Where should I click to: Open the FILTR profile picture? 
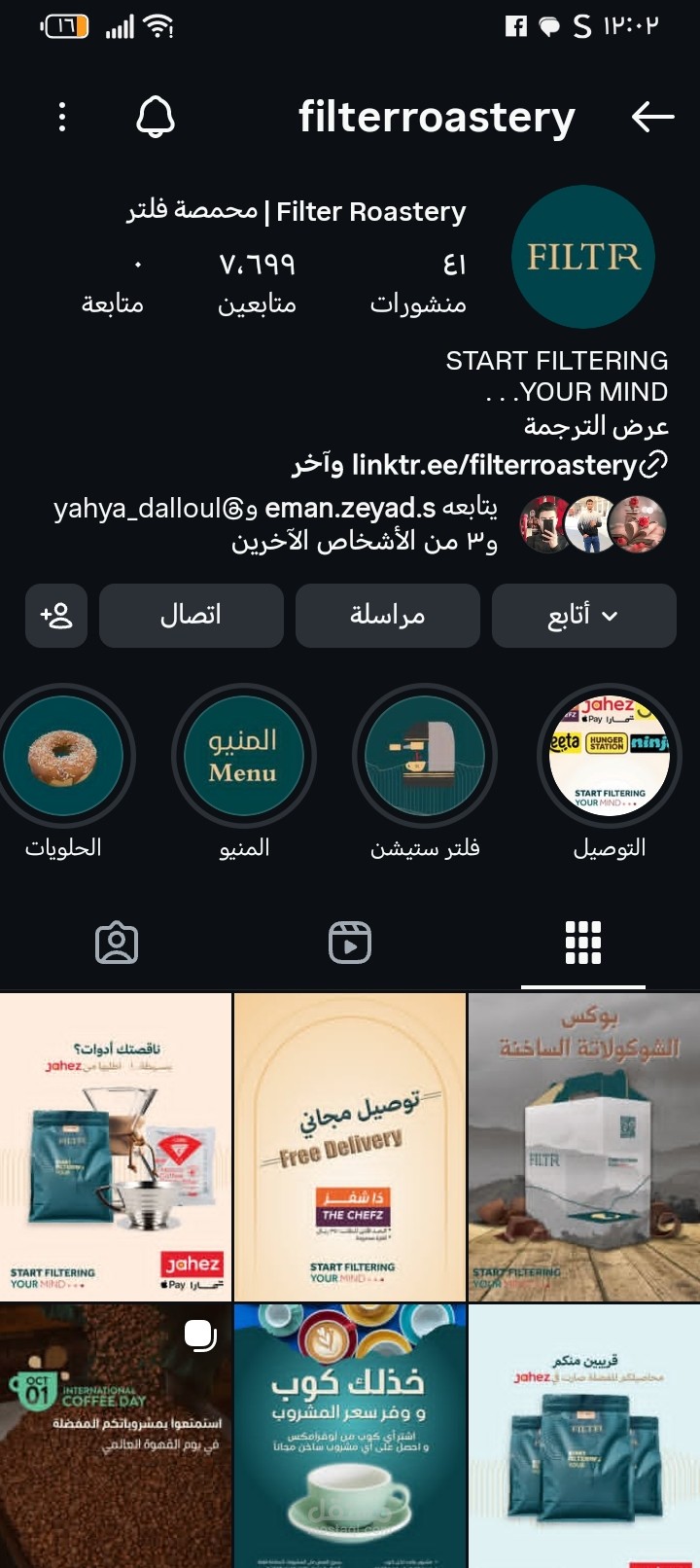(583, 257)
